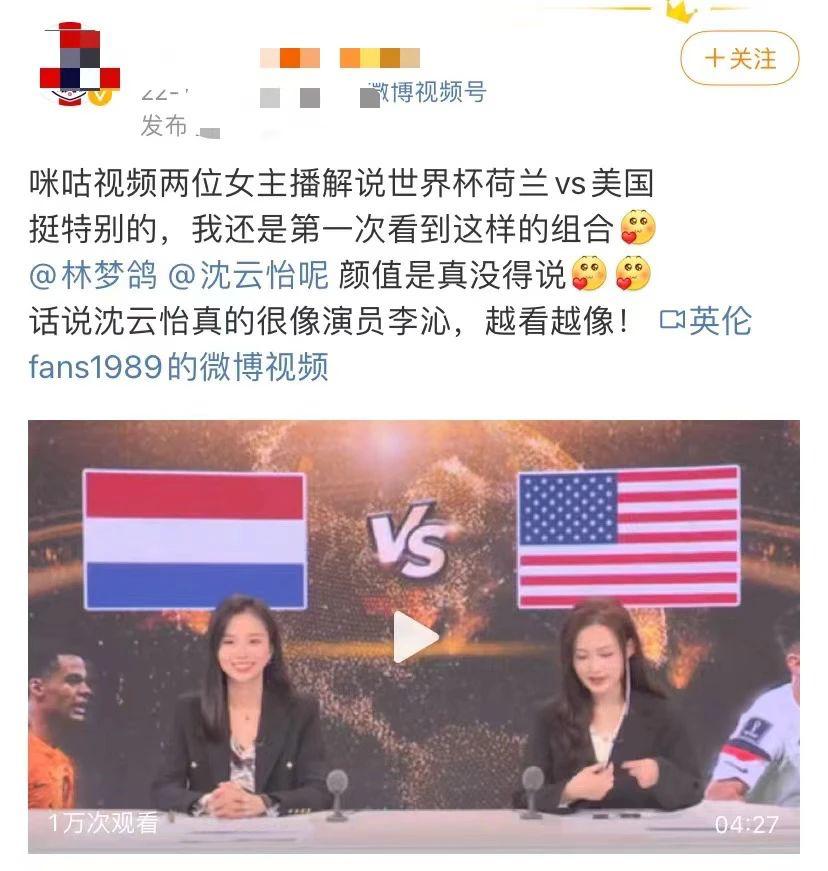Play the Netherlands vs USA video
The image size is (828, 871).
click(414, 637)
